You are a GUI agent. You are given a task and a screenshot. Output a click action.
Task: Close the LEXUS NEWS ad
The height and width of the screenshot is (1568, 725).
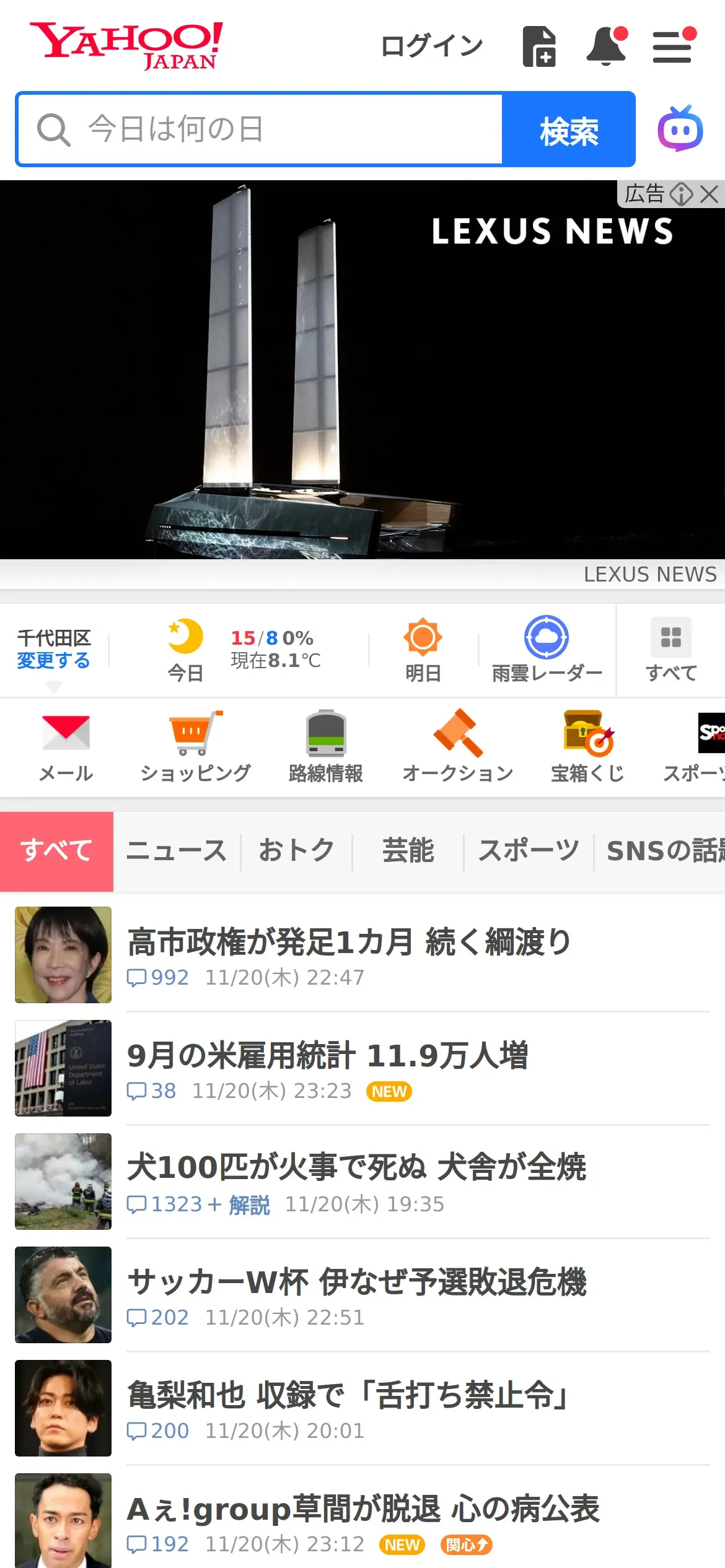(x=710, y=194)
